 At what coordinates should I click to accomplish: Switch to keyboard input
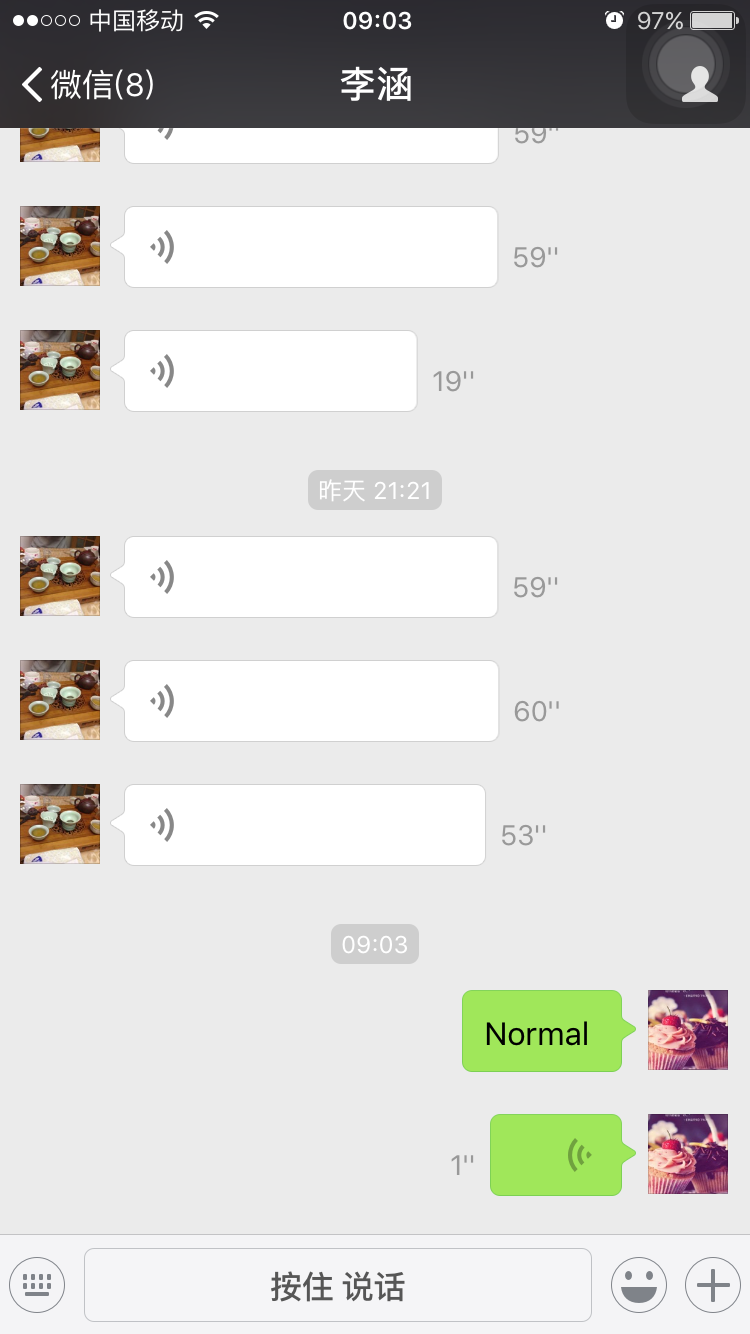tap(37, 1285)
